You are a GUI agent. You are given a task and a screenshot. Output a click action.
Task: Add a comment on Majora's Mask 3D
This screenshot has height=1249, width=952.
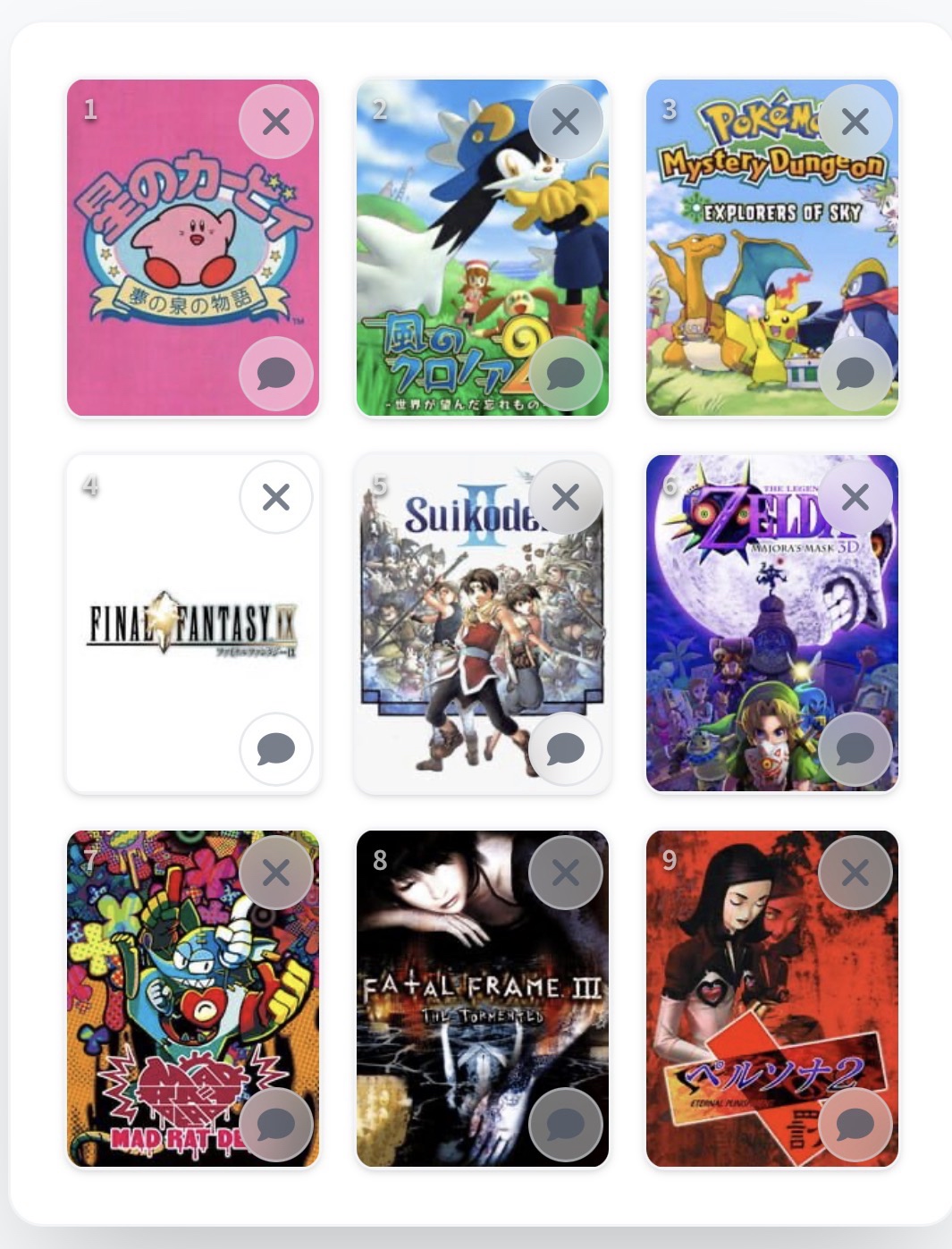855,749
